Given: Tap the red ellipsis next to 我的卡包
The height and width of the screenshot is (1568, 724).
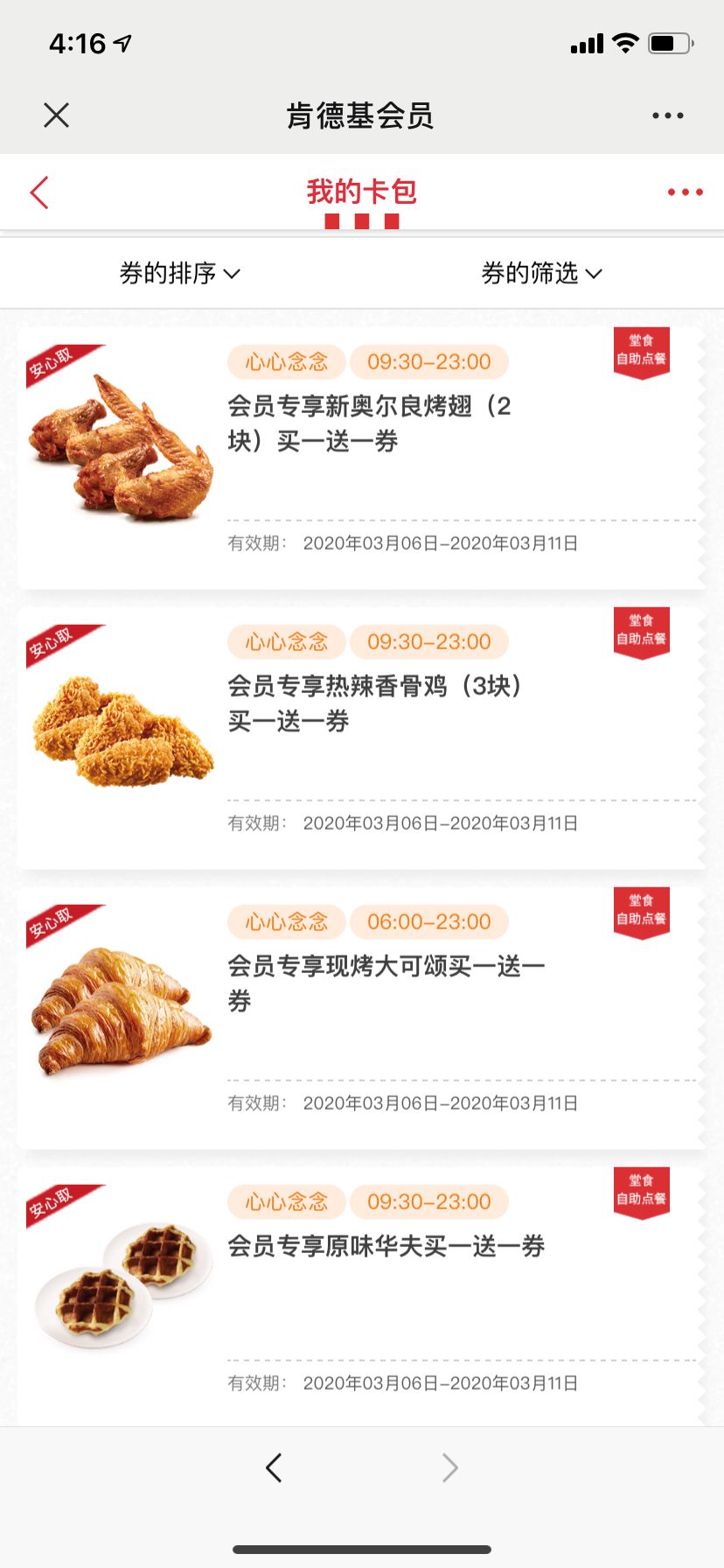Looking at the screenshot, I should [685, 192].
